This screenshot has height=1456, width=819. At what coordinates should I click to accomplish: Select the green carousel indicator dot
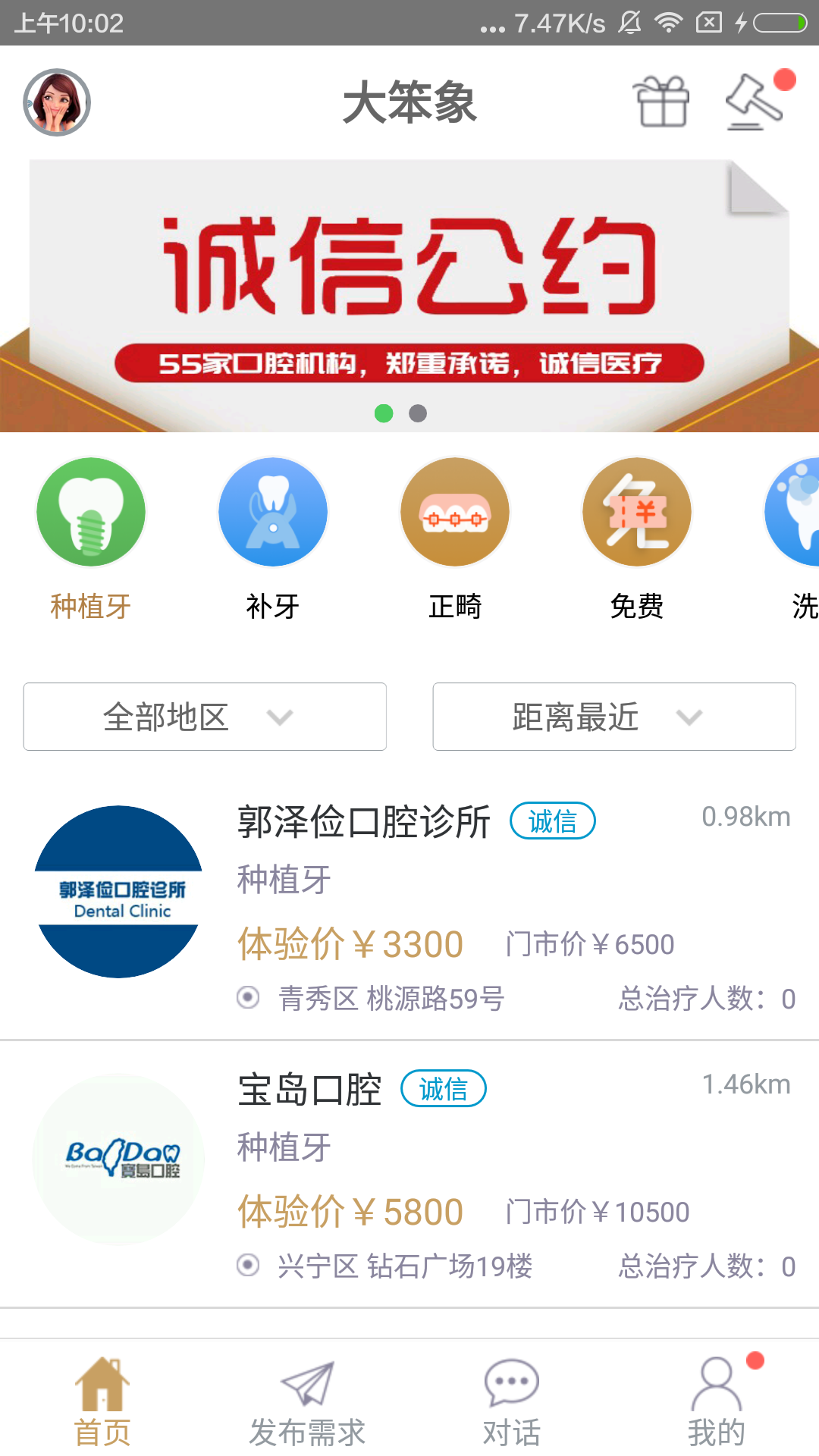(x=383, y=414)
